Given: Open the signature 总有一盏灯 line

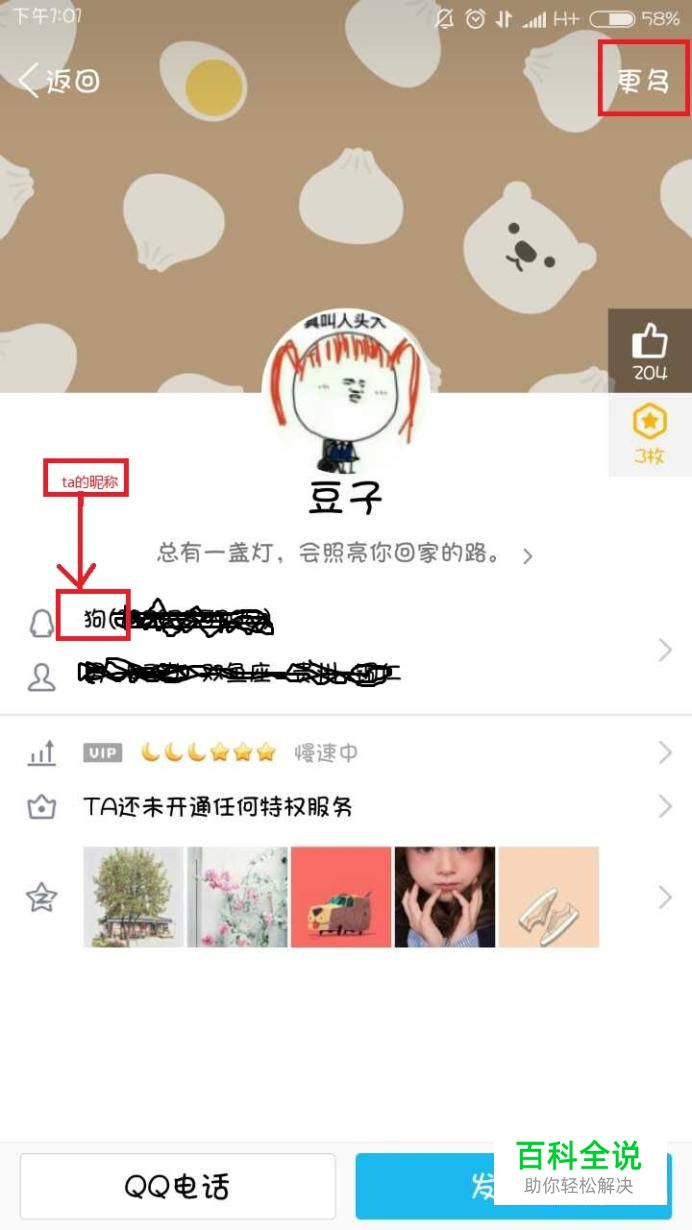Looking at the screenshot, I should tap(345, 554).
